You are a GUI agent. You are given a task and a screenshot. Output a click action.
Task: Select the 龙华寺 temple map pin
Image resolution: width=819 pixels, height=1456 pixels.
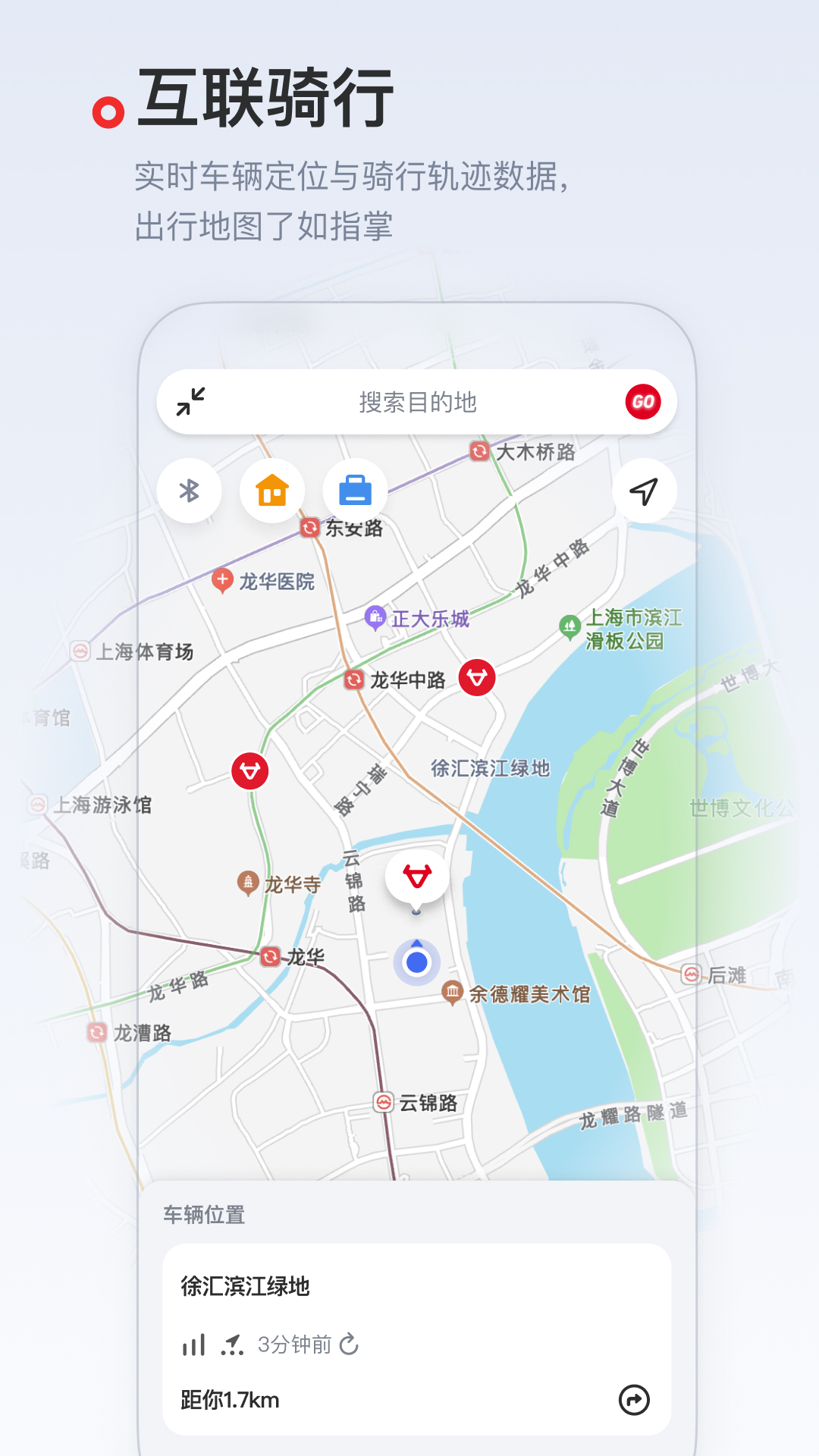click(247, 882)
